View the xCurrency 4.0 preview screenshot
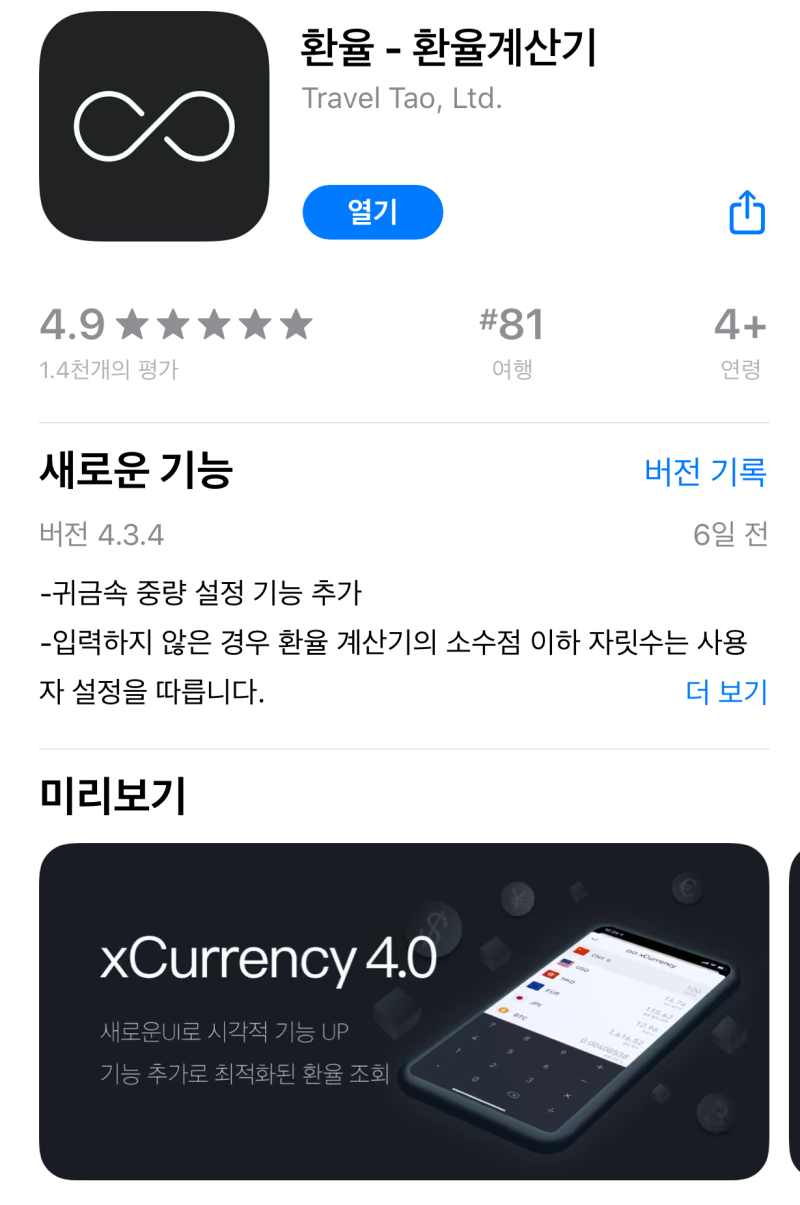800x1205 pixels. coord(403,1010)
